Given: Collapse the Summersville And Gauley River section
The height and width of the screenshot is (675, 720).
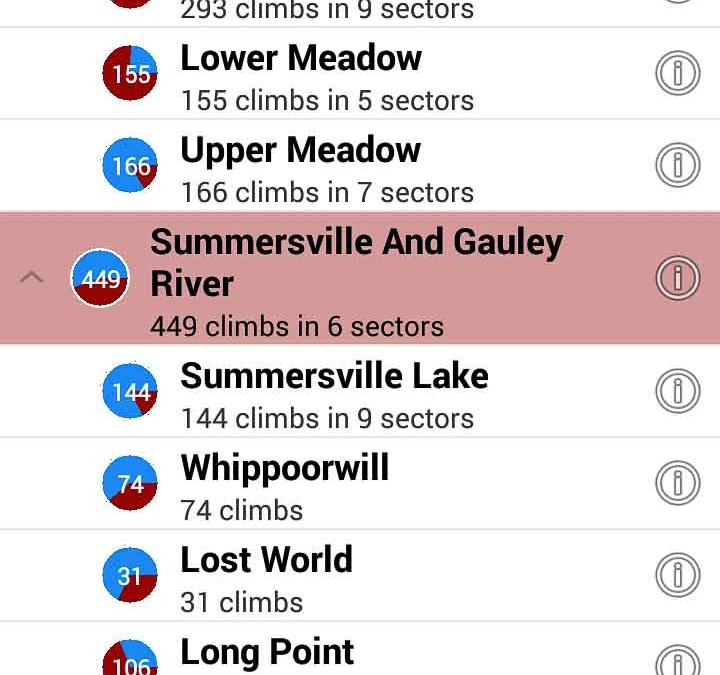Looking at the screenshot, I should 32,278.
